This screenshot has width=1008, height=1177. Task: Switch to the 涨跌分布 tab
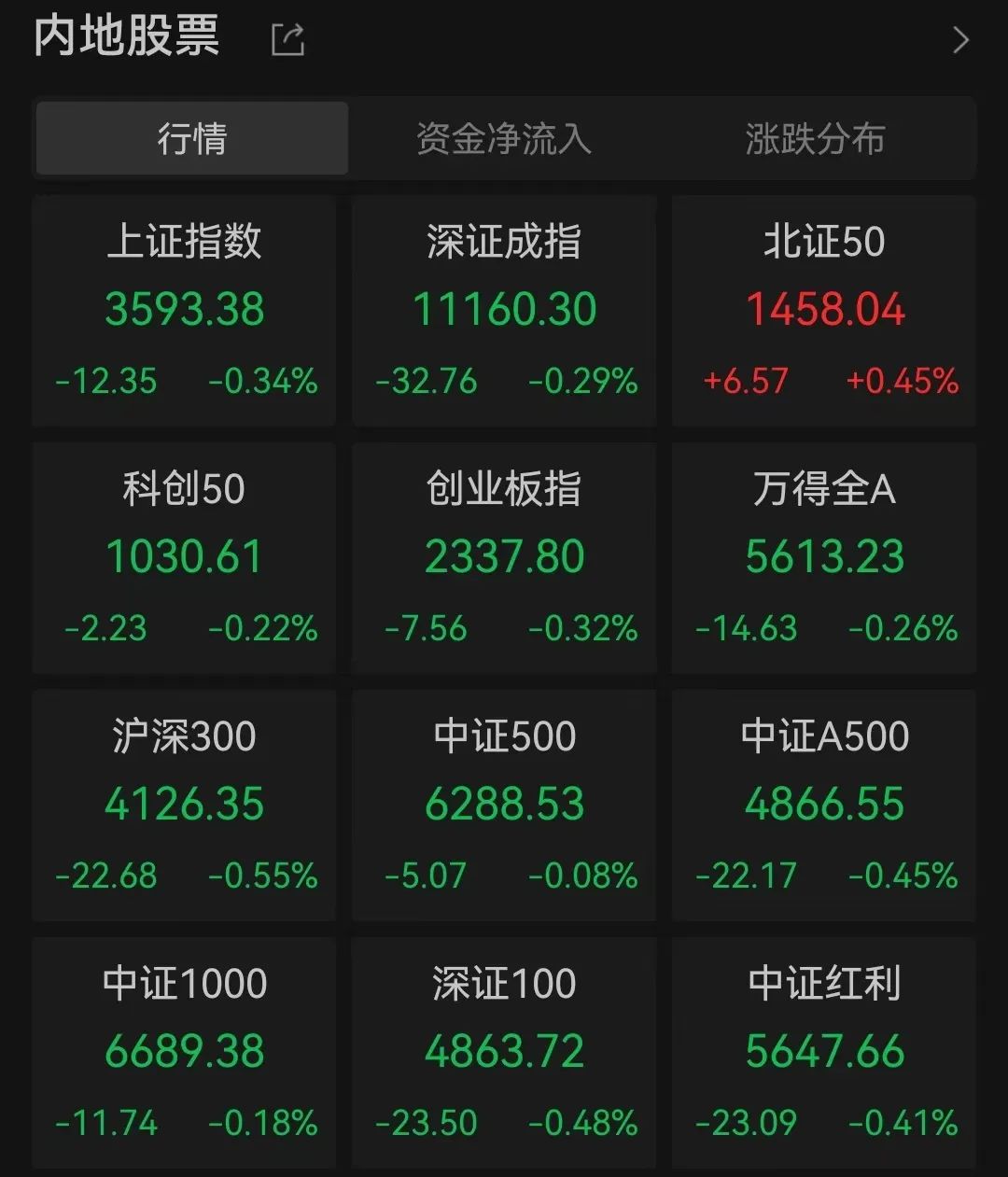pyautogui.click(x=815, y=139)
